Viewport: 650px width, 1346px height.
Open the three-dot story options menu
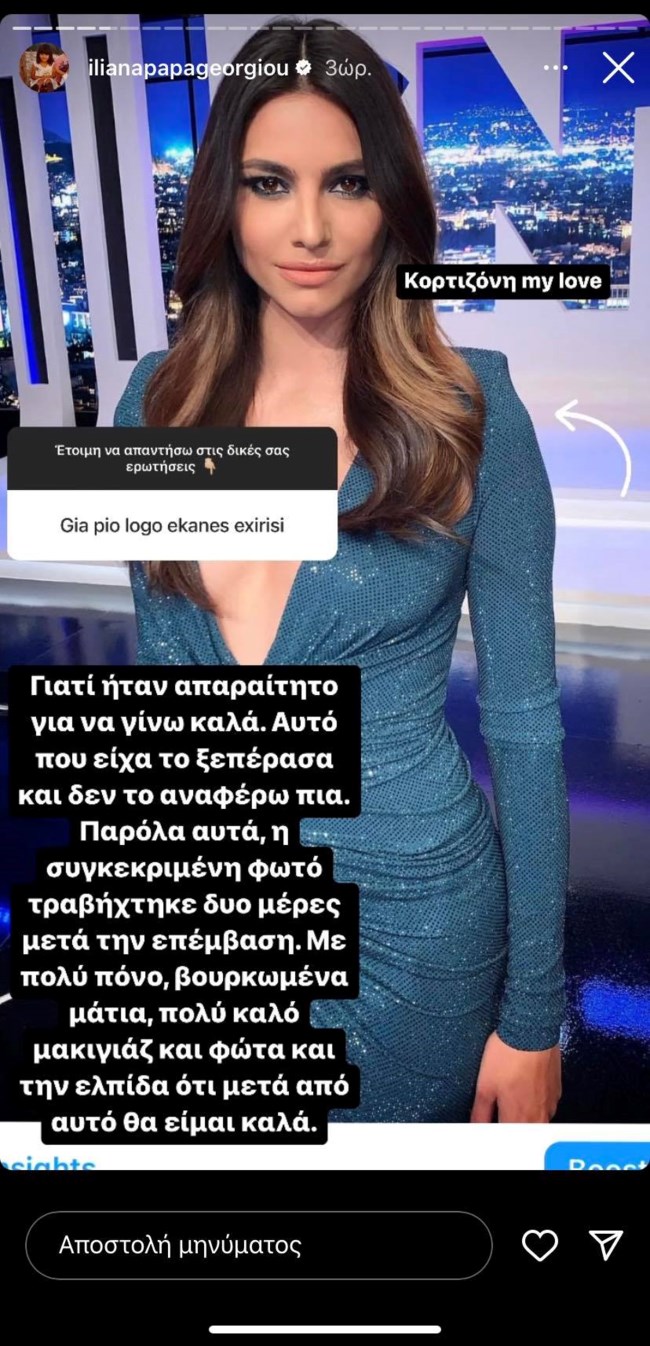(x=556, y=68)
